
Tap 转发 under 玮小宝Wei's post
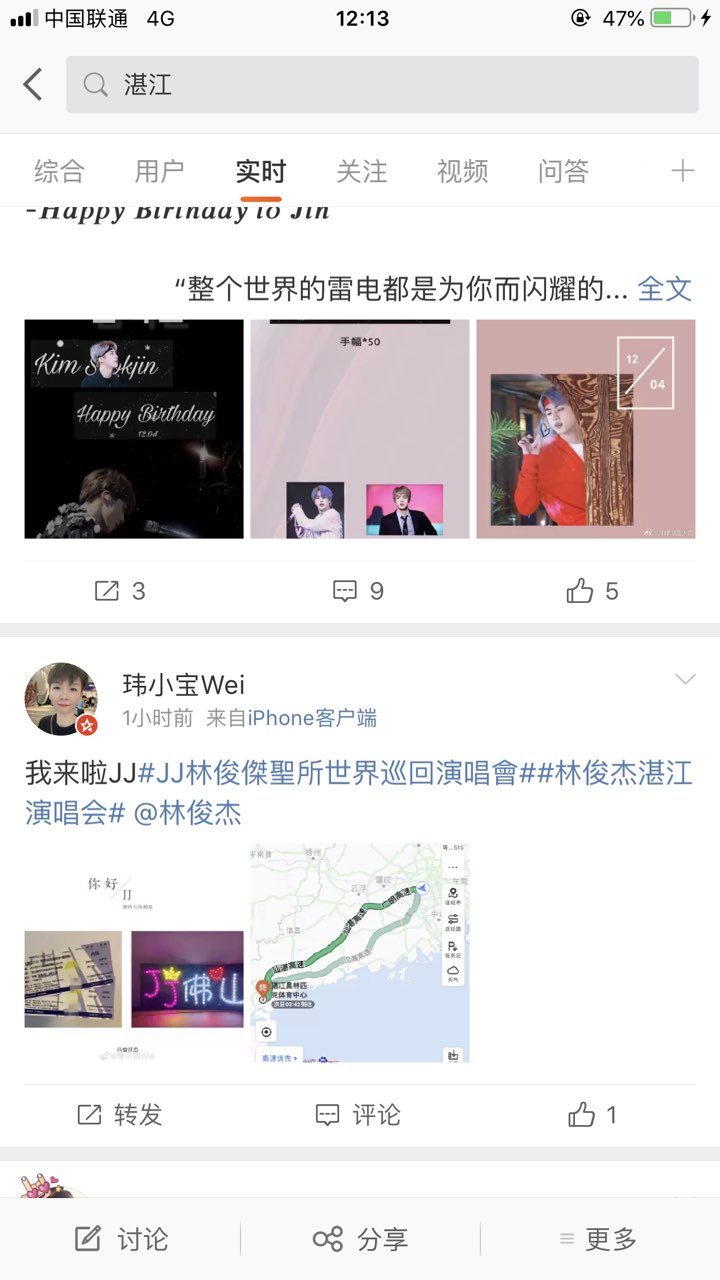(120, 1114)
